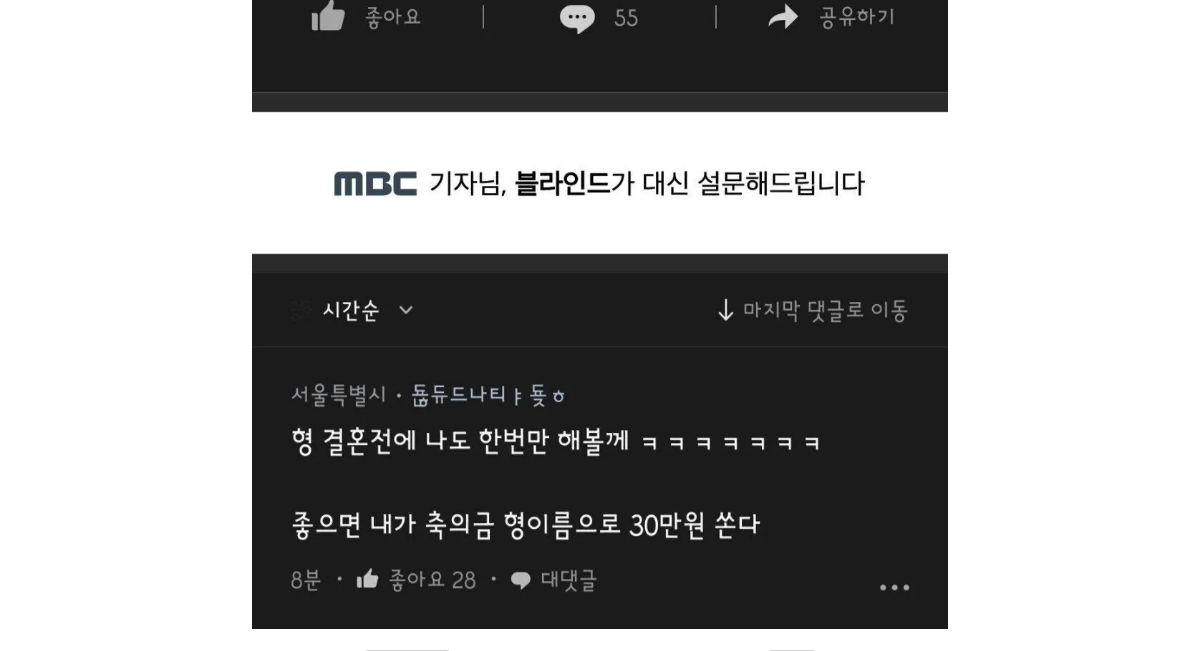The width and height of the screenshot is (1200, 651).
Task: Like the comment that has 28 likes
Action: point(416,580)
